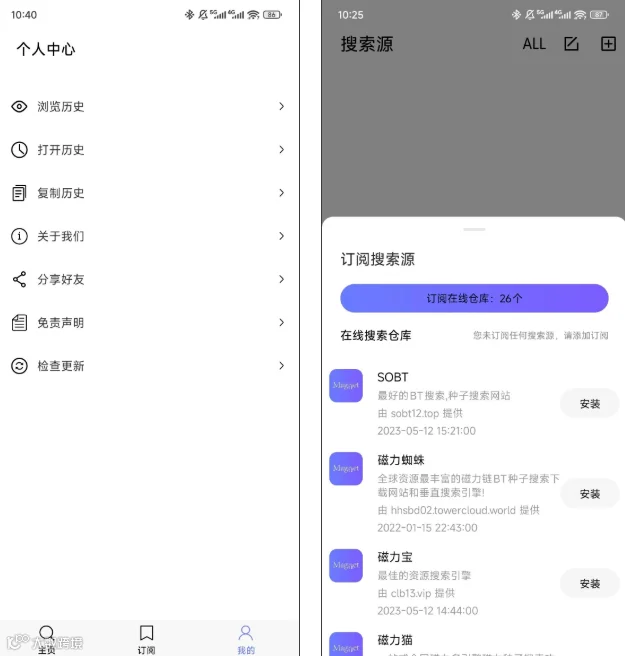
Task: Switch to the 主页 home tab
Action: [x=46, y=639]
